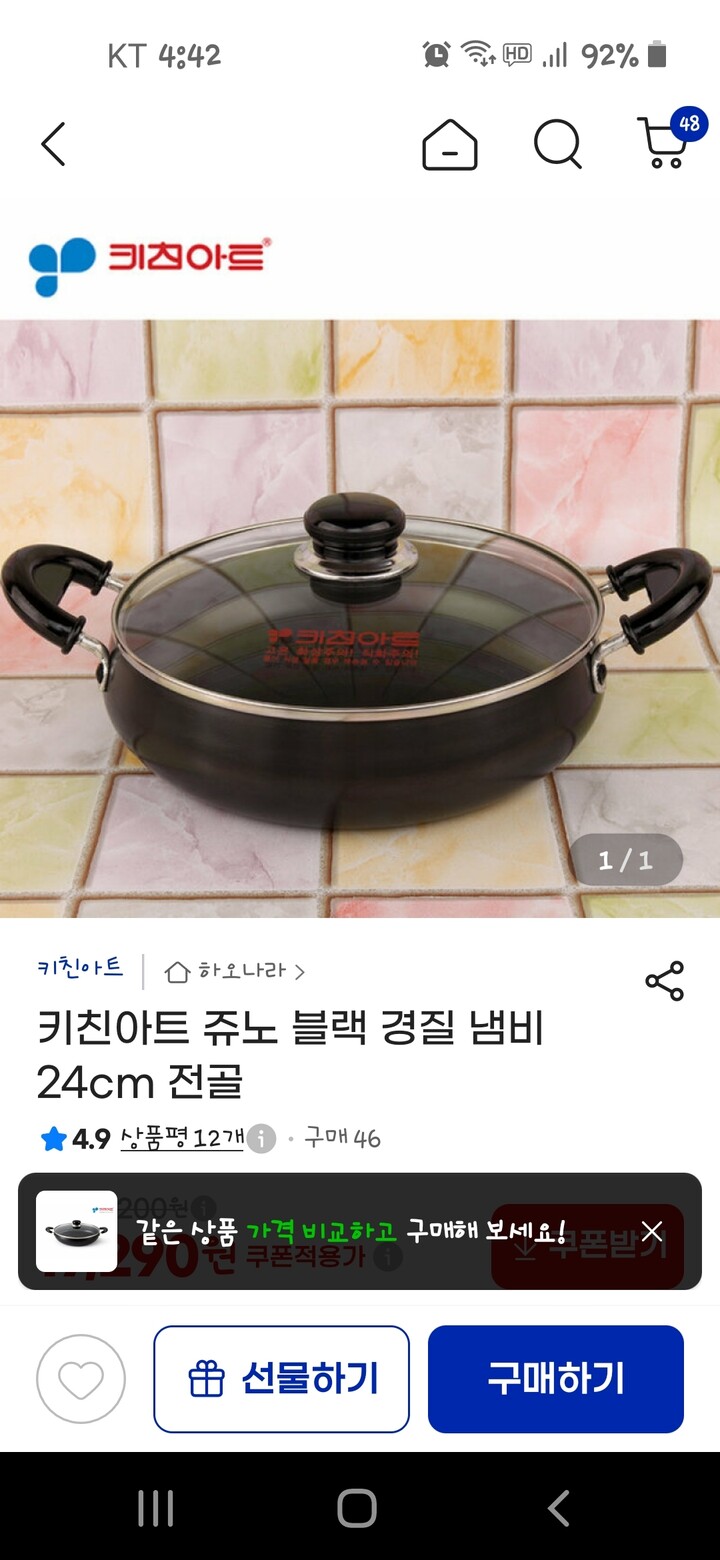Tap the system back button
The width and height of the screenshot is (720, 1560).
click(x=558, y=1508)
